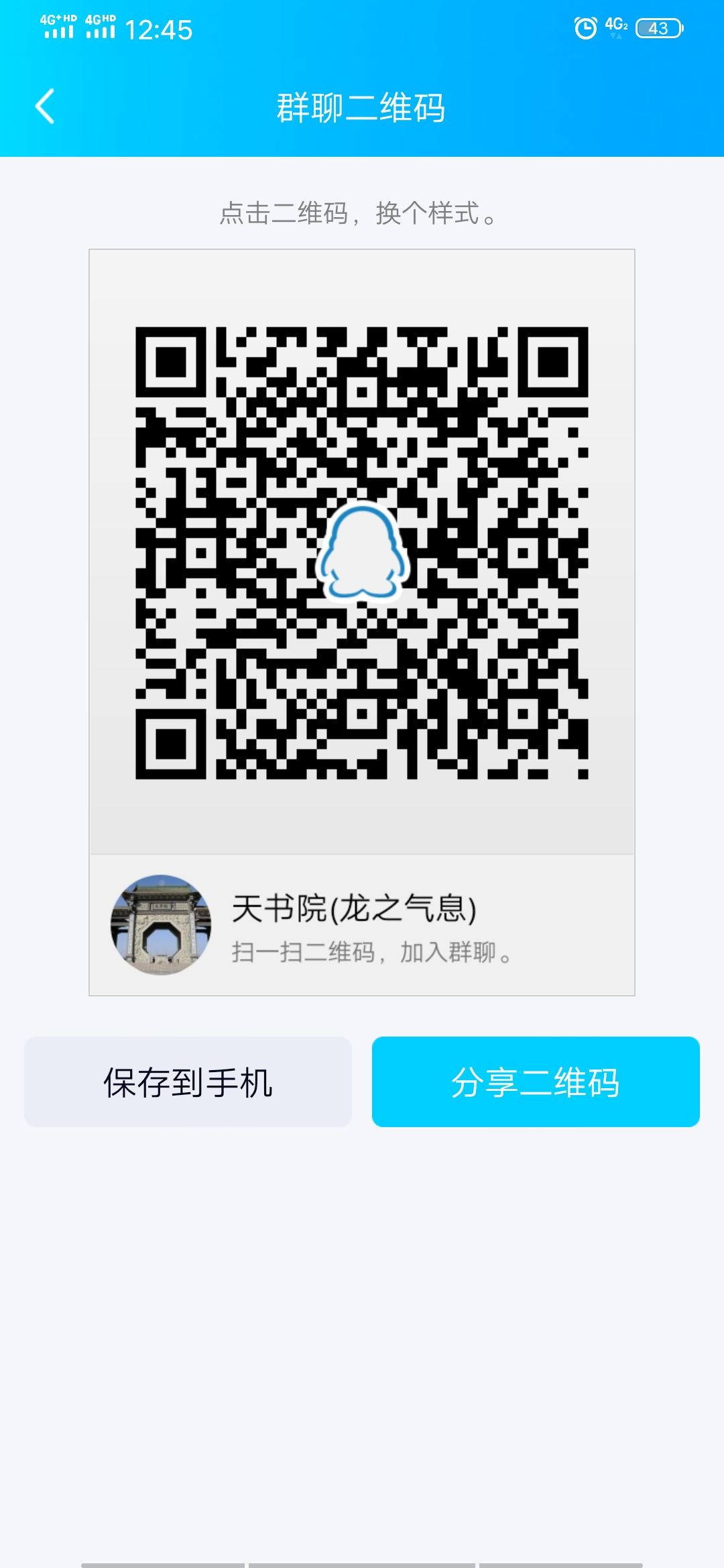
Task: Tap the alarm clock icon in status bar
Action: coord(585,27)
